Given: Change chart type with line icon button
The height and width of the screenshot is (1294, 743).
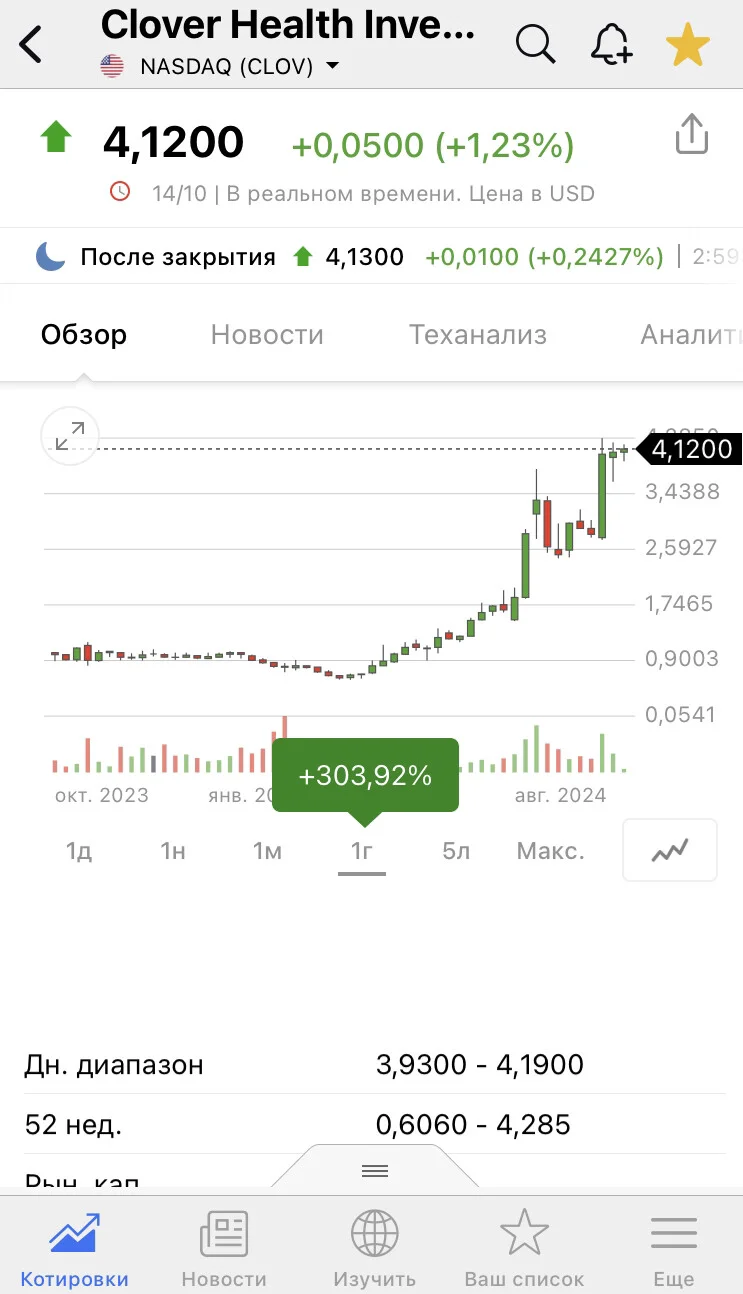Looking at the screenshot, I should [x=670, y=850].
